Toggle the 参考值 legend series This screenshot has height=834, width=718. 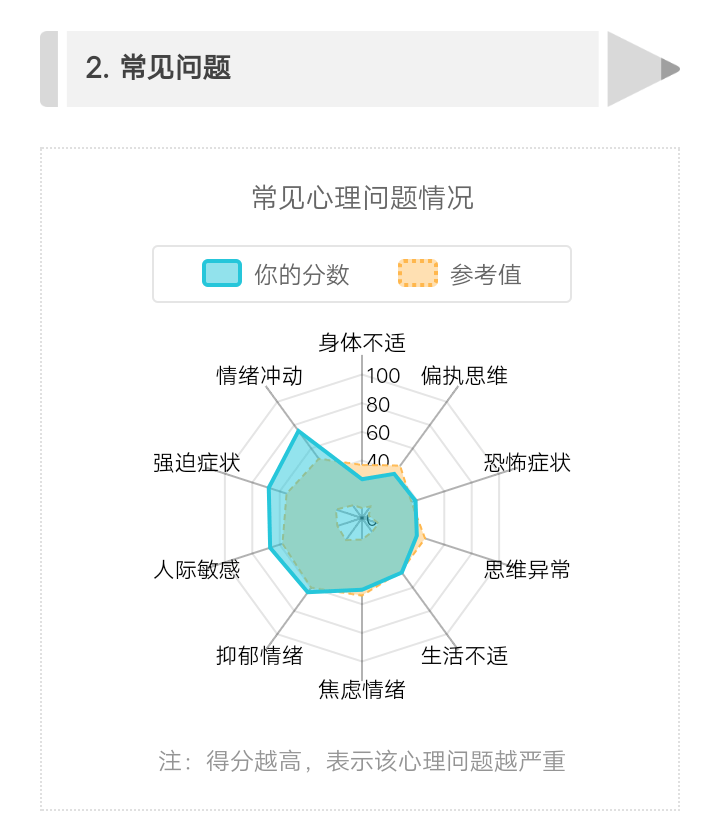460,274
